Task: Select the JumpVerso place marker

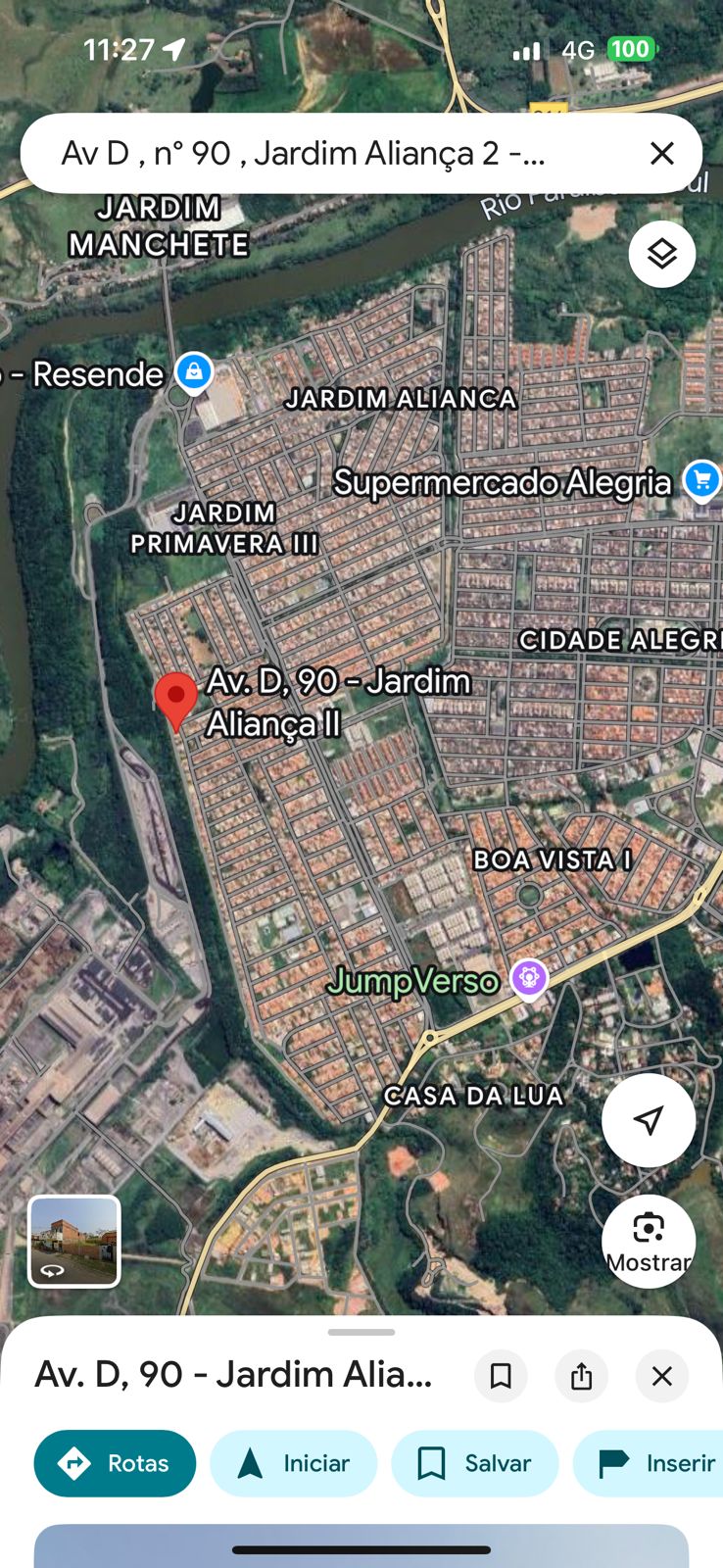Action: [530, 978]
